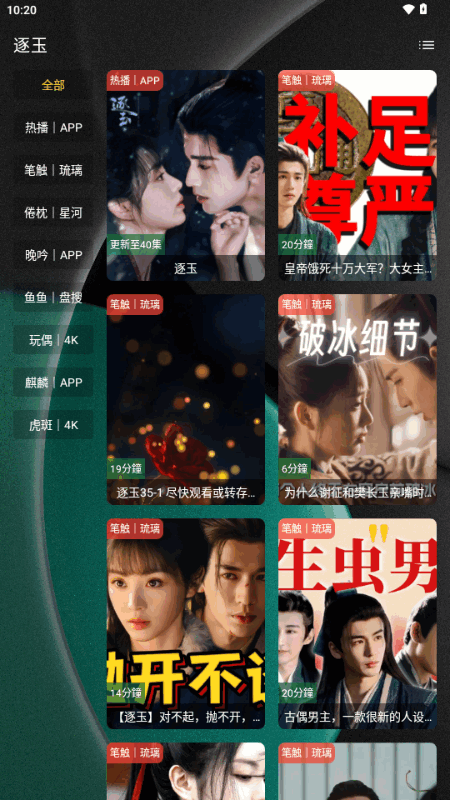
Task: Choose the 玩偶｜4K source
Action: point(53,340)
